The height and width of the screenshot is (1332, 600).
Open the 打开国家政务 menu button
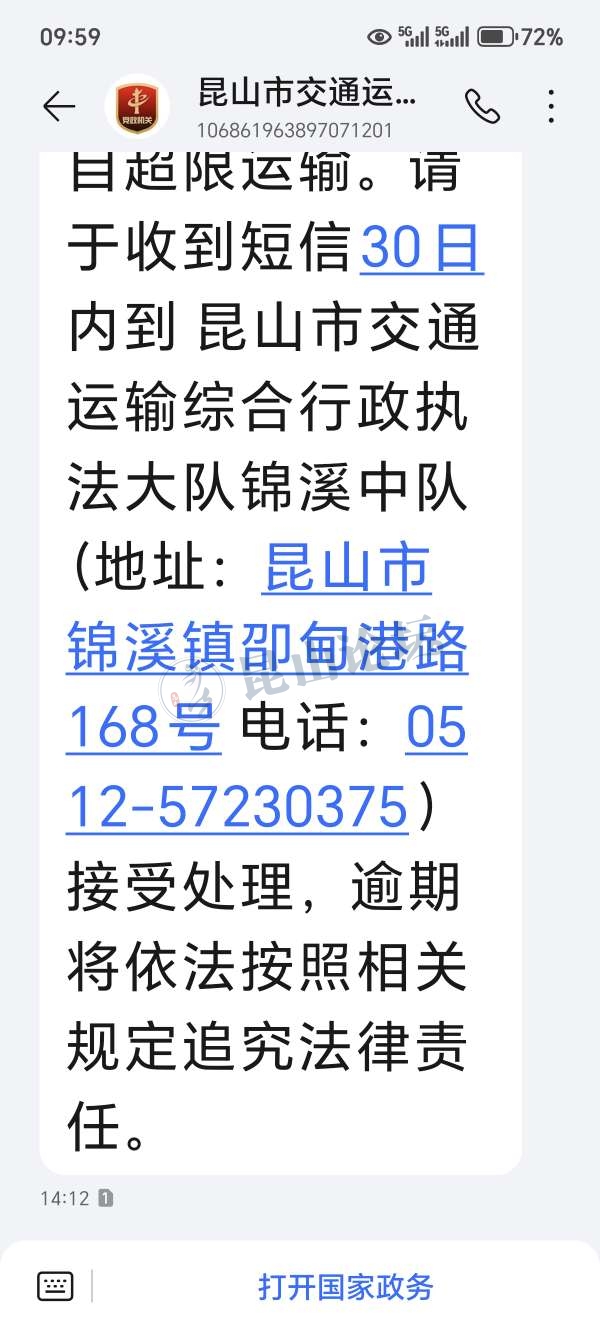[345, 1286]
